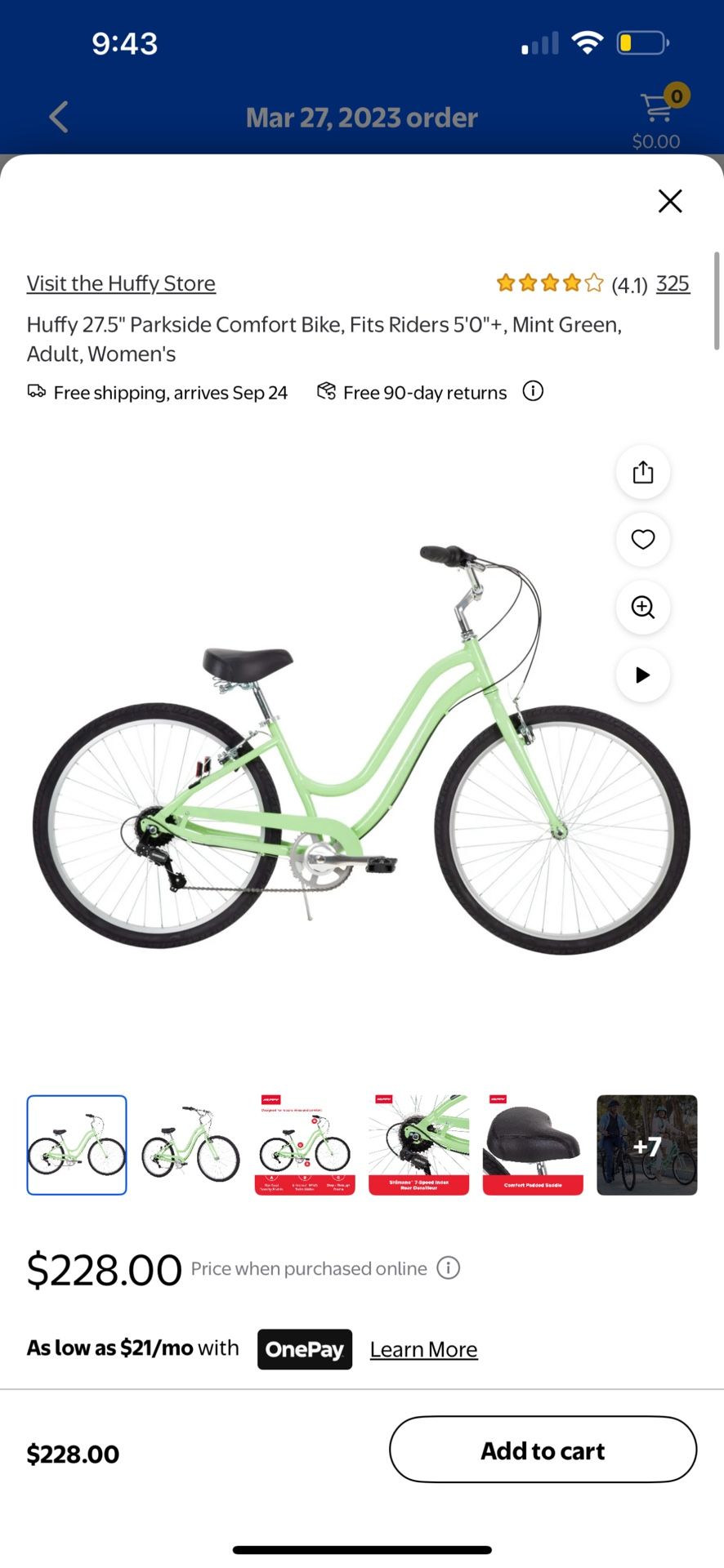Image resolution: width=724 pixels, height=1568 pixels.
Task: Tap the share icon next to product image
Action: point(643,472)
